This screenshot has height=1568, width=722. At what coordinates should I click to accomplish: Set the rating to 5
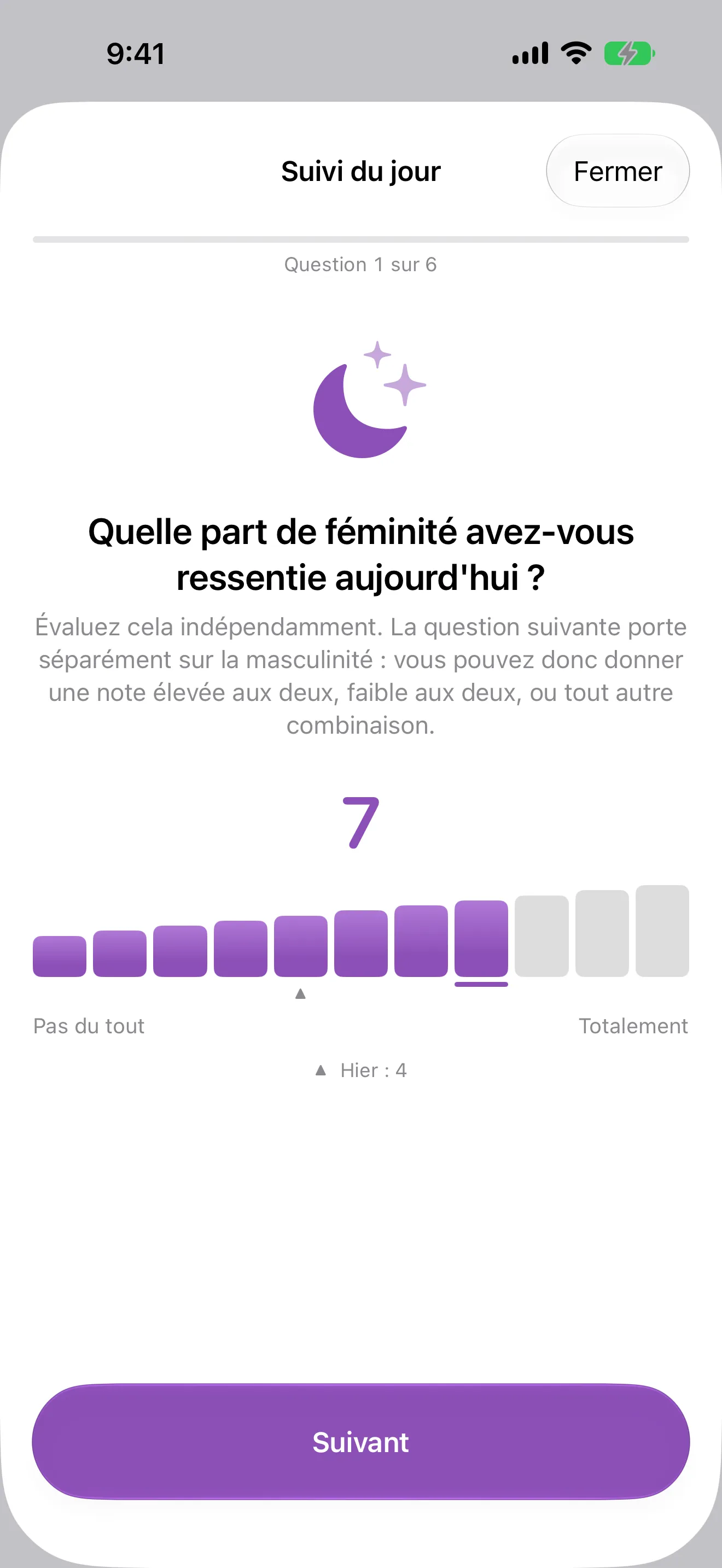click(x=361, y=944)
